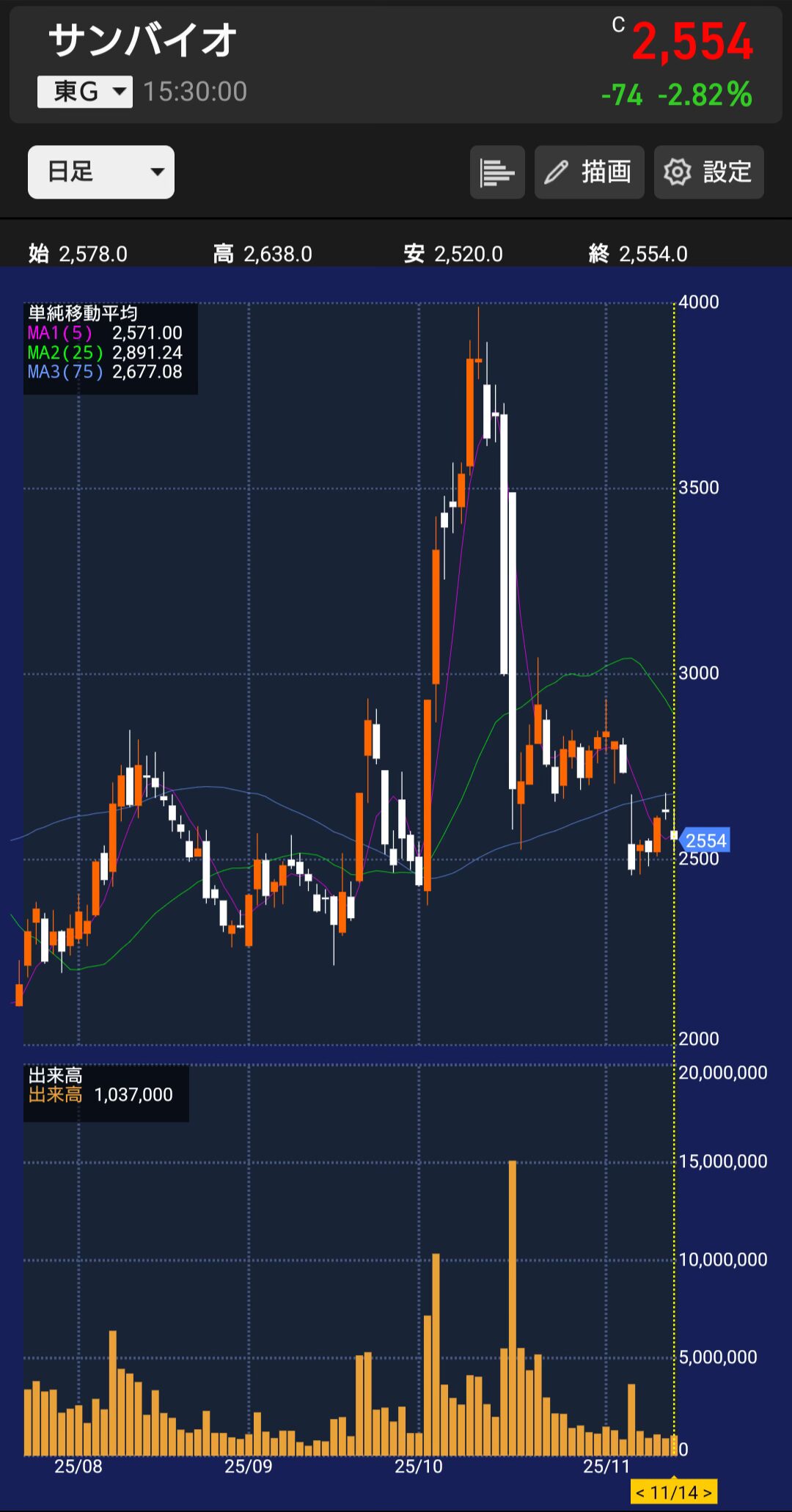The image size is (792, 1512).
Task: Go to previous date in 11/14 selector
Action: pyautogui.click(x=640, y=1492)
